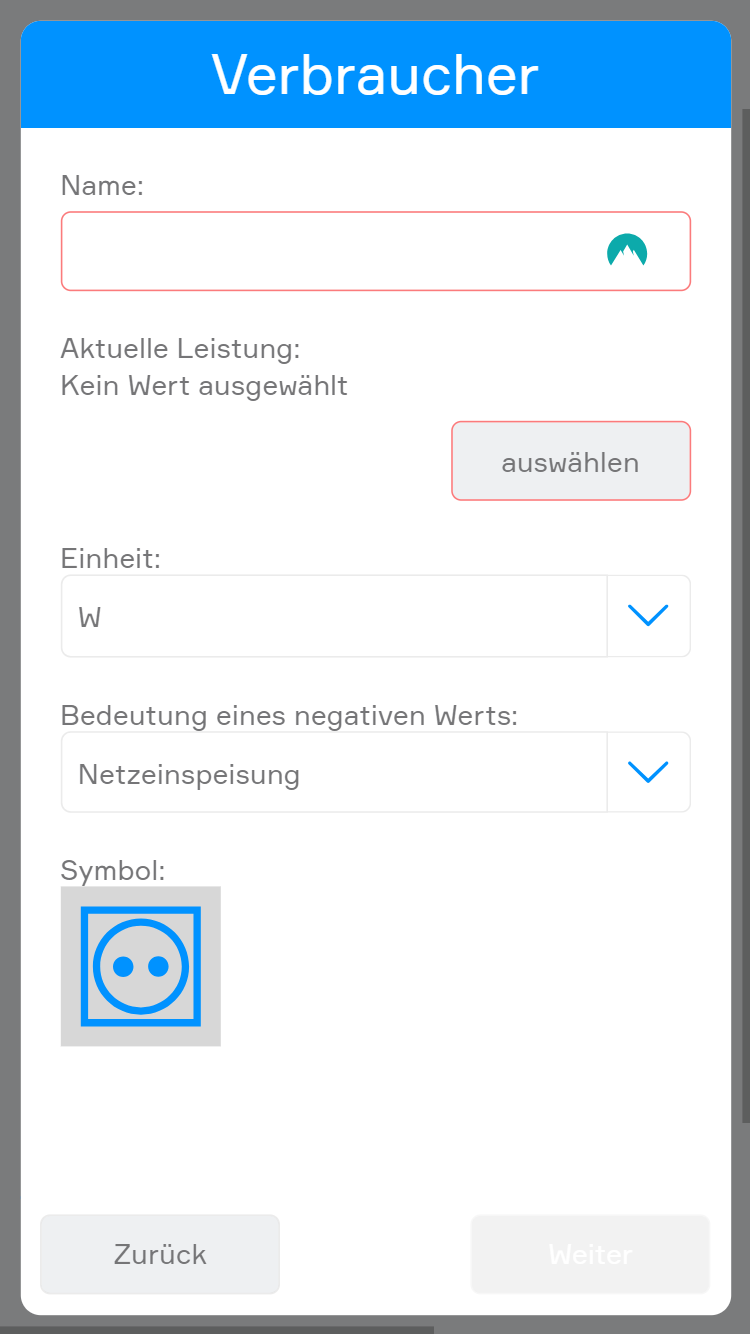Tap the password manager icon in Name field
Viewport: 750px width, 1334px height.
(627, 251)
